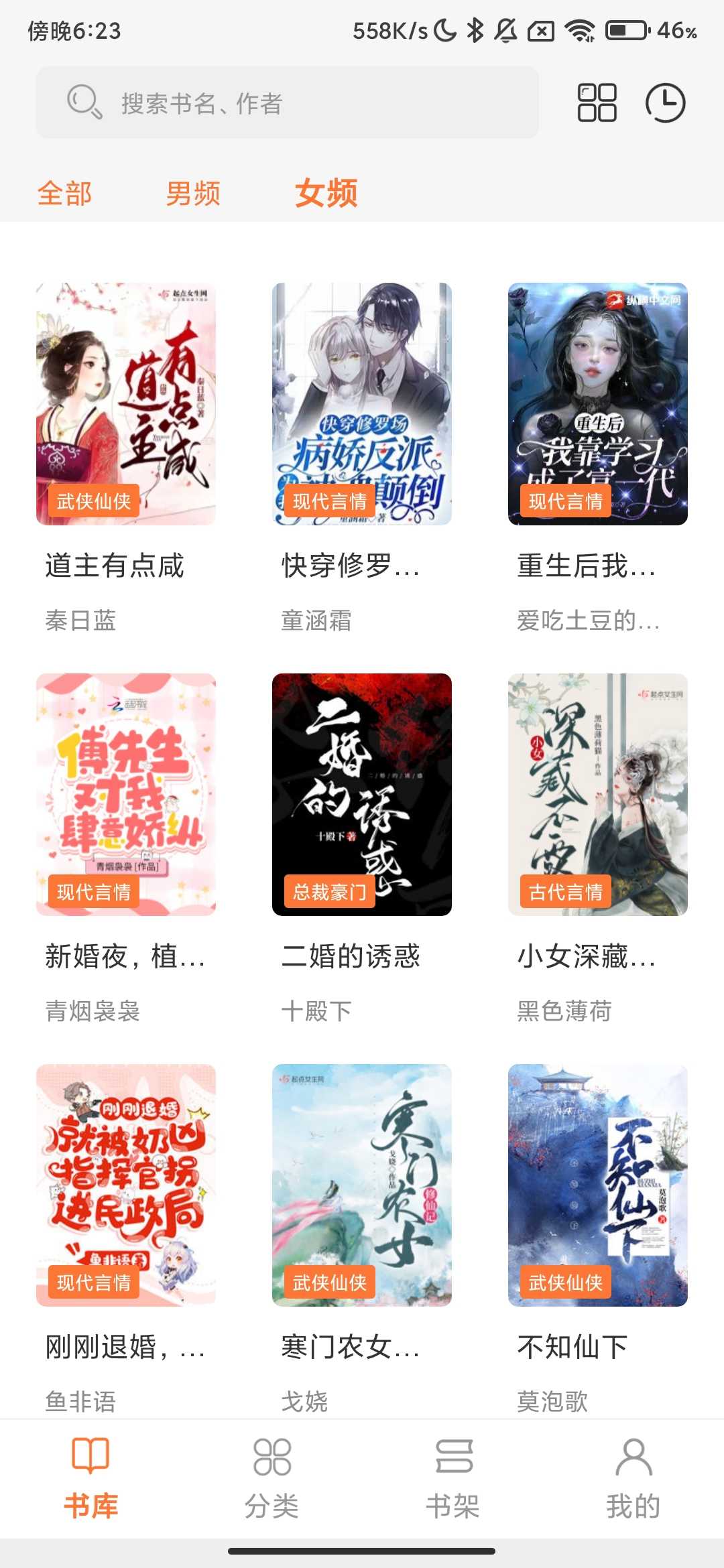The height and width of the screenshot is (1568, 724).
Task: Select the 武侠仙侠 tag on 道主有点咸 cover
Action: pos(94,501)
